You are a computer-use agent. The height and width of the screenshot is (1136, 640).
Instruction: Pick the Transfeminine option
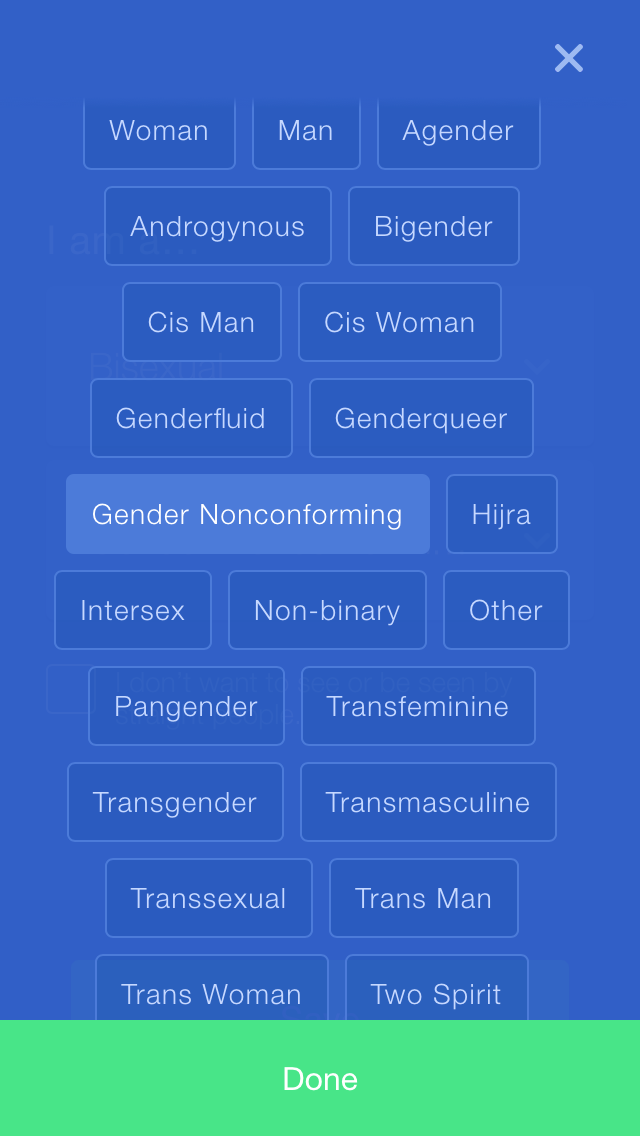click(x=418, y=707)
